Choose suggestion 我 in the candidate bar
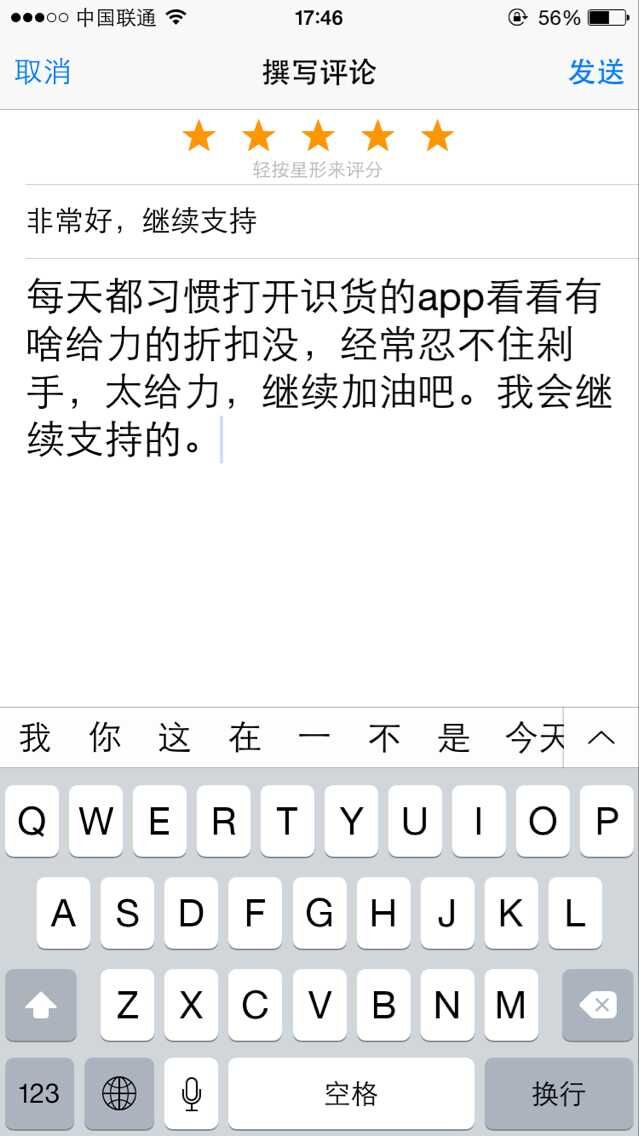This screenshot has height=1136, width=639. (35, 738)
